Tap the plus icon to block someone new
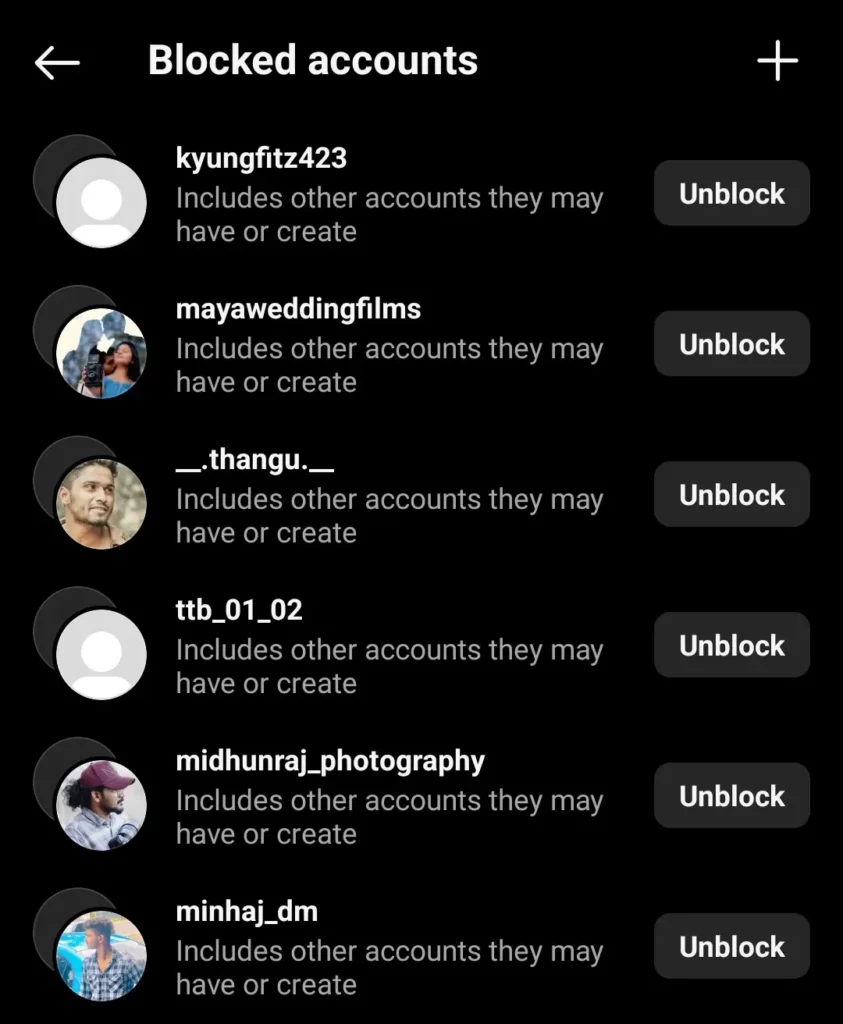 pos(778,61)
